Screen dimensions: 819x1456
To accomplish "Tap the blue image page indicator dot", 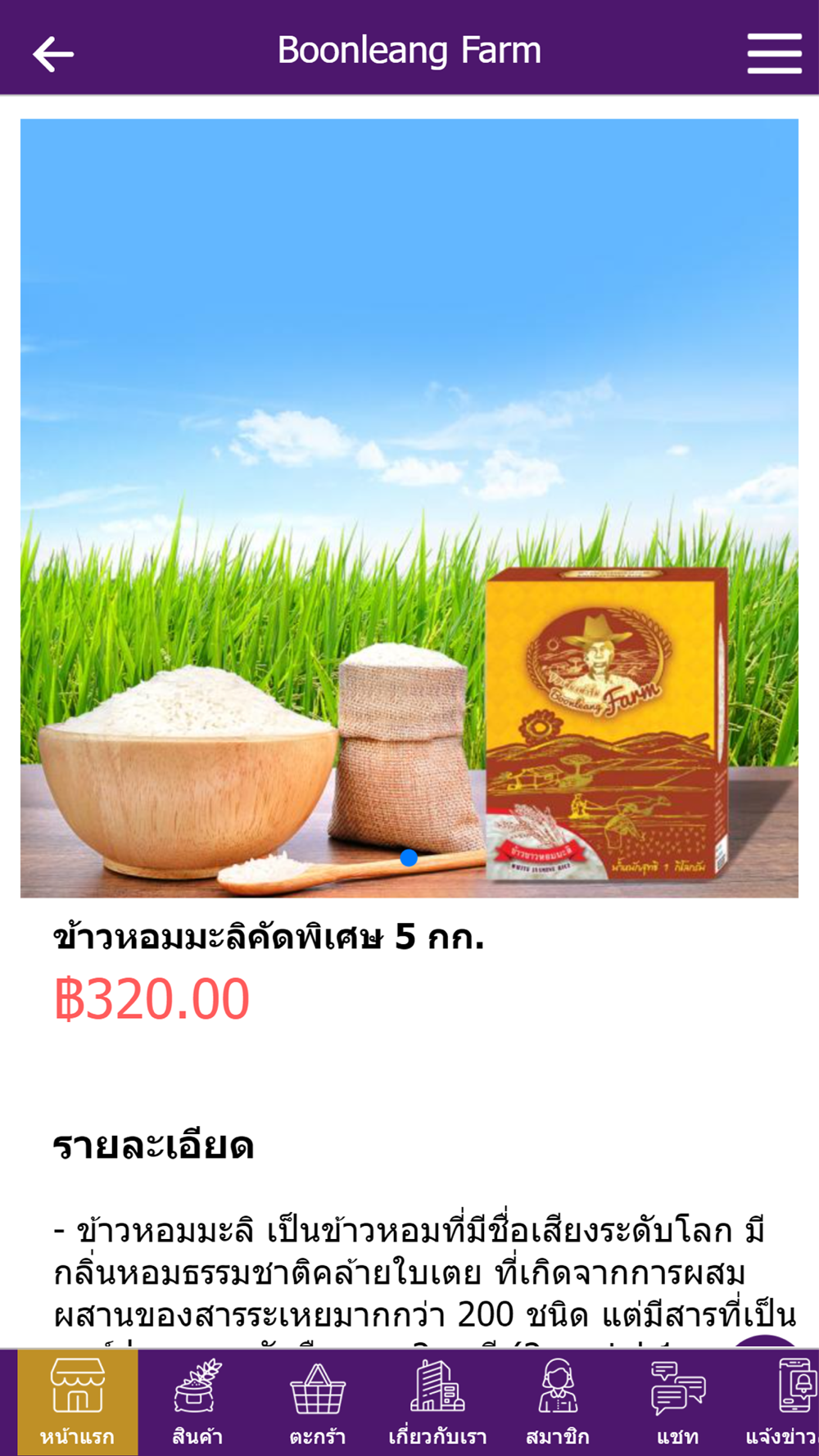I will click(x=409, y=857).
